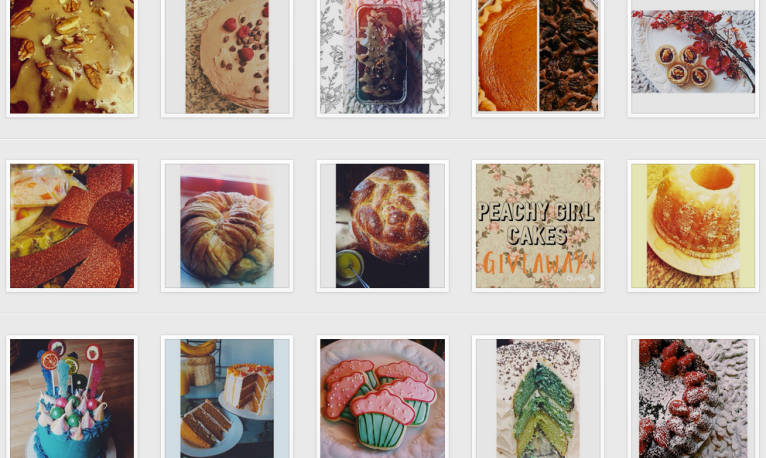The width and height of the screenshot is (766, 458).
Task: View the green ombre cake slice photo
Action: click(x=538, y=398)
